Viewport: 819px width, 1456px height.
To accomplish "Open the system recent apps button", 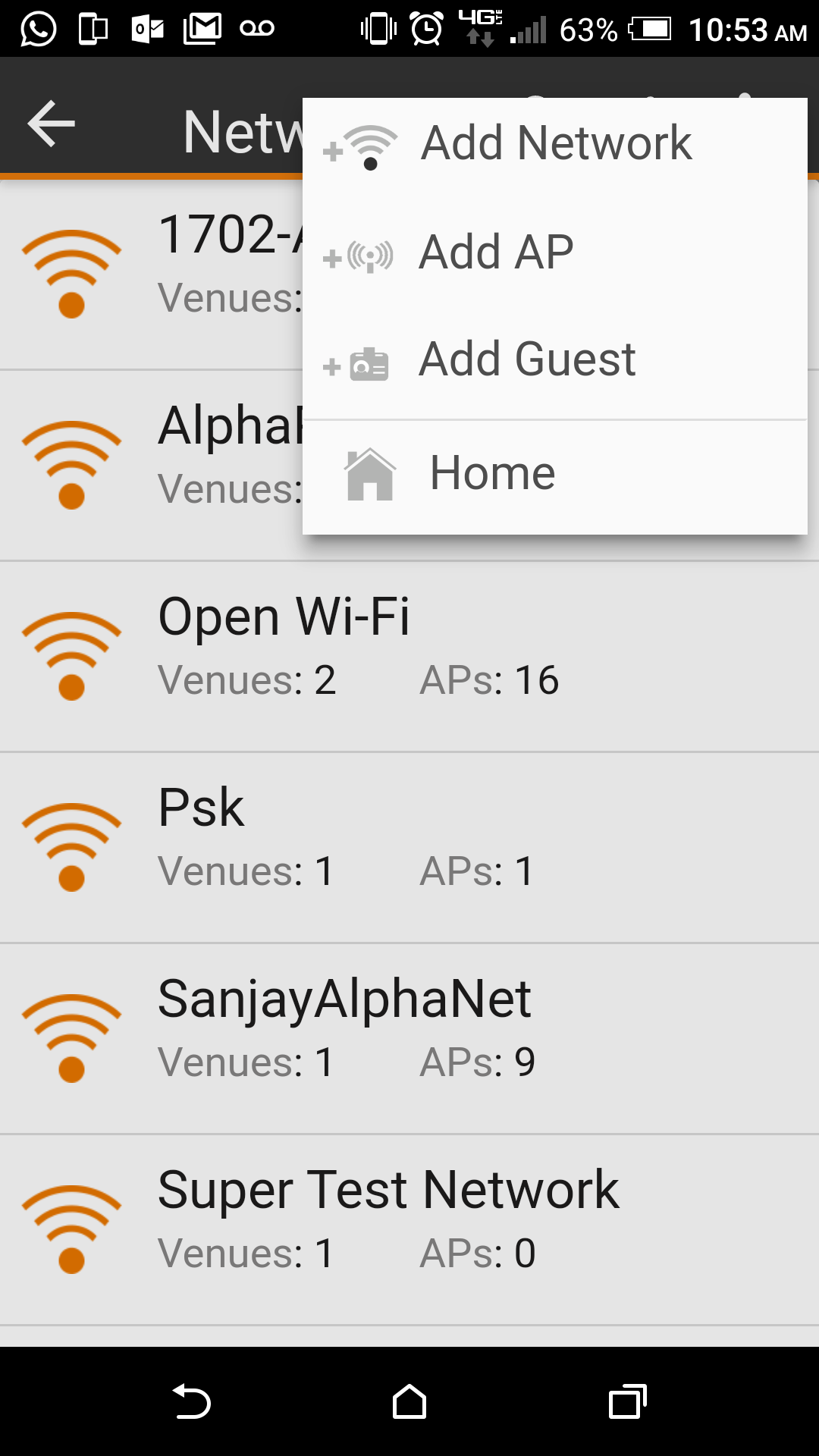I will pyautogui.click(x=627, y=1401).
